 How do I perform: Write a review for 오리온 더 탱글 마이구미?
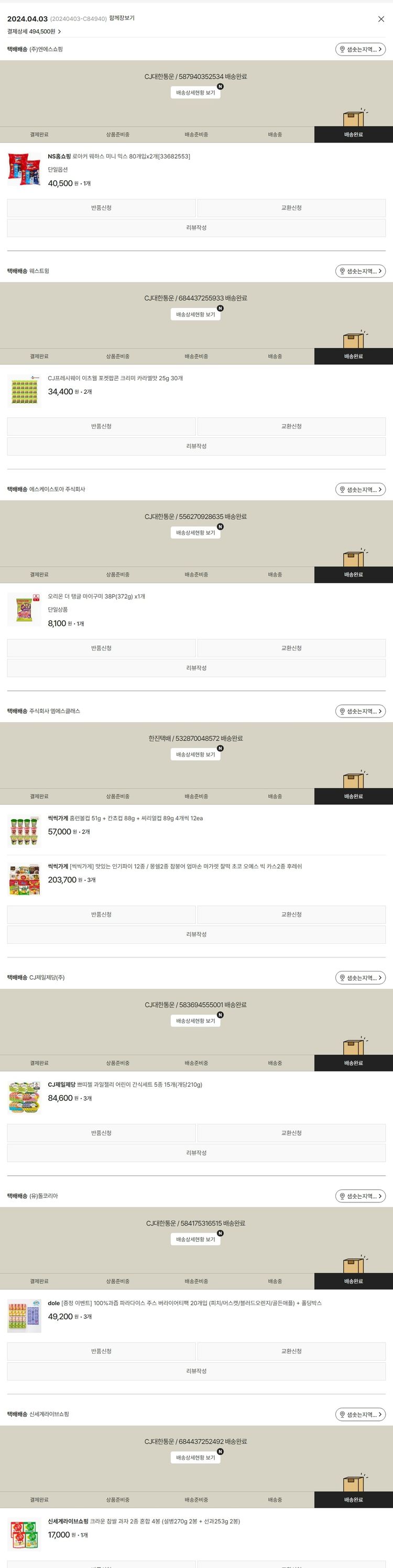point(196,668)
